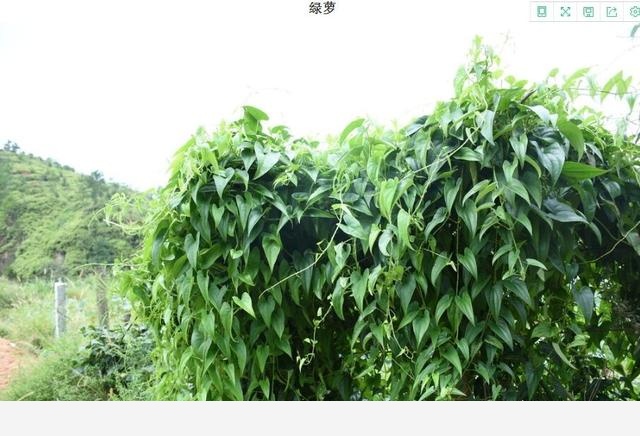Expand image to fullscreen
Image resolution: width=640 pixels, height=436 pixels.
click(x=565, y=12)
